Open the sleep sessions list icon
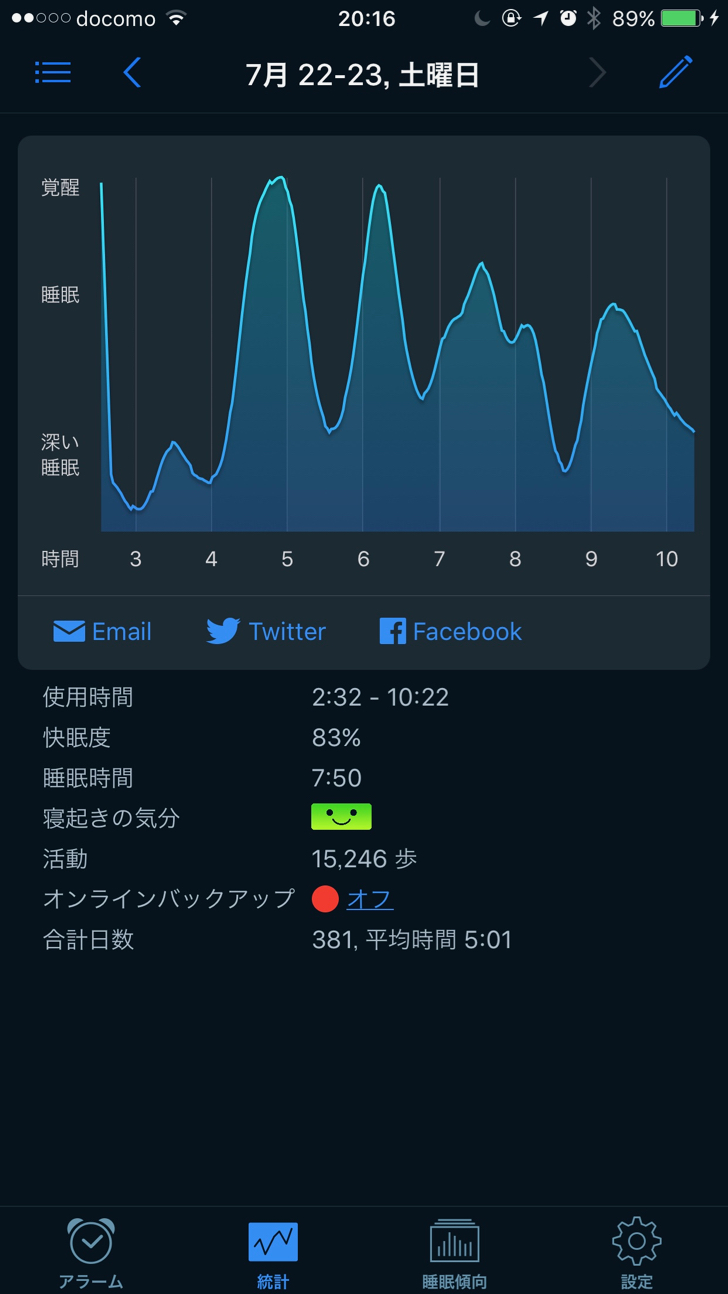Image resolution: width=728 pixels, height=1294 pixels. coord(53,72)
